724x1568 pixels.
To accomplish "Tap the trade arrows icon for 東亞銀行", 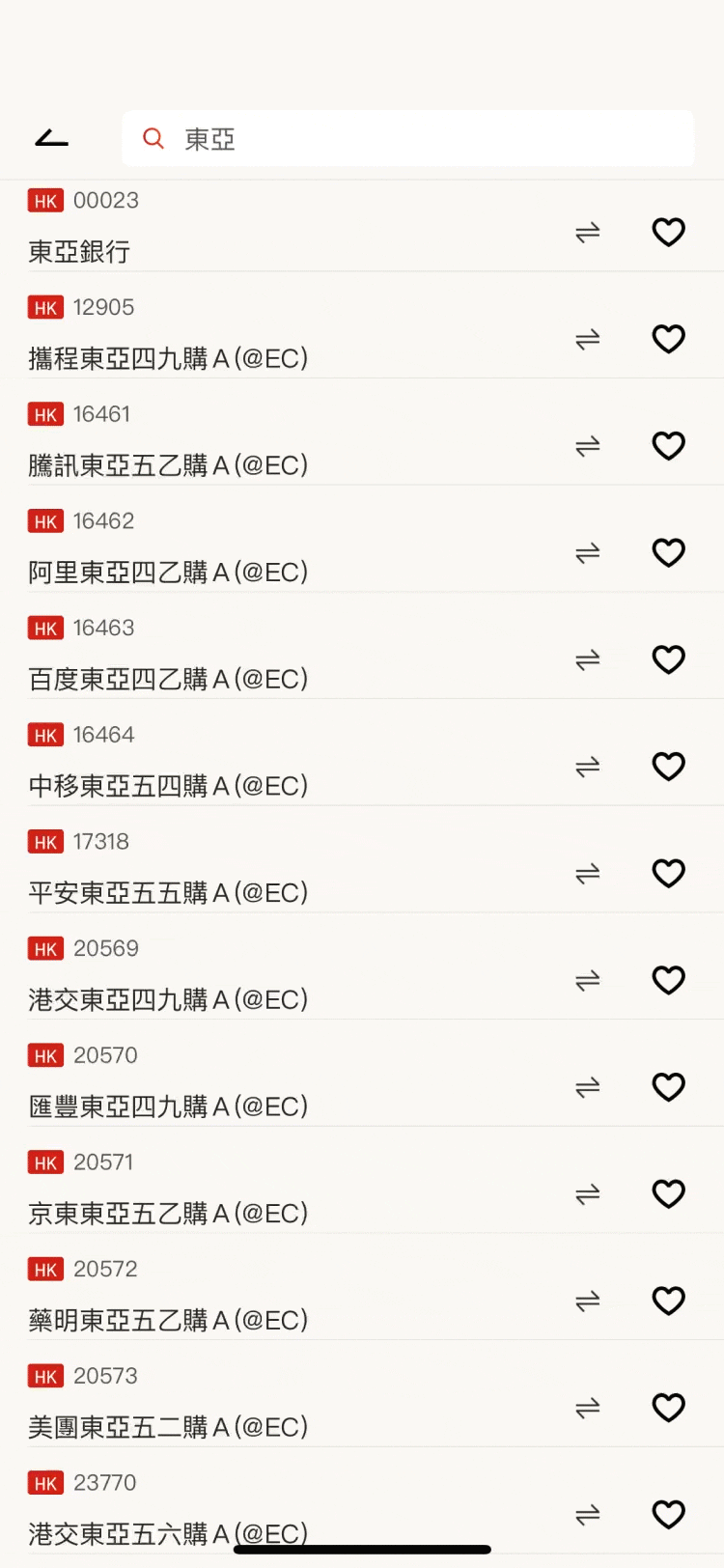I will [x=588, y=233].
